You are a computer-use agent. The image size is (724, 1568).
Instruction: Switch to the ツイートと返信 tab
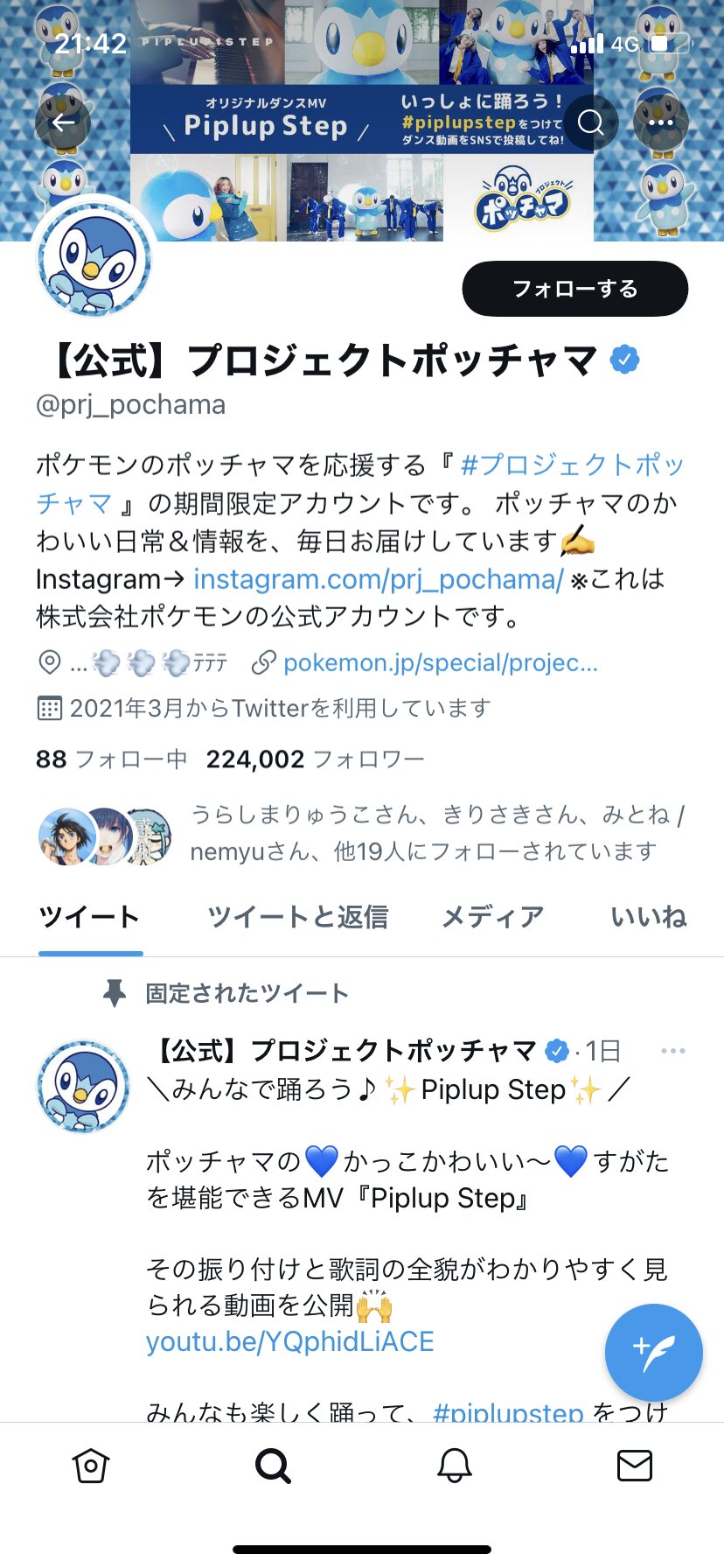tap(297, 917)
